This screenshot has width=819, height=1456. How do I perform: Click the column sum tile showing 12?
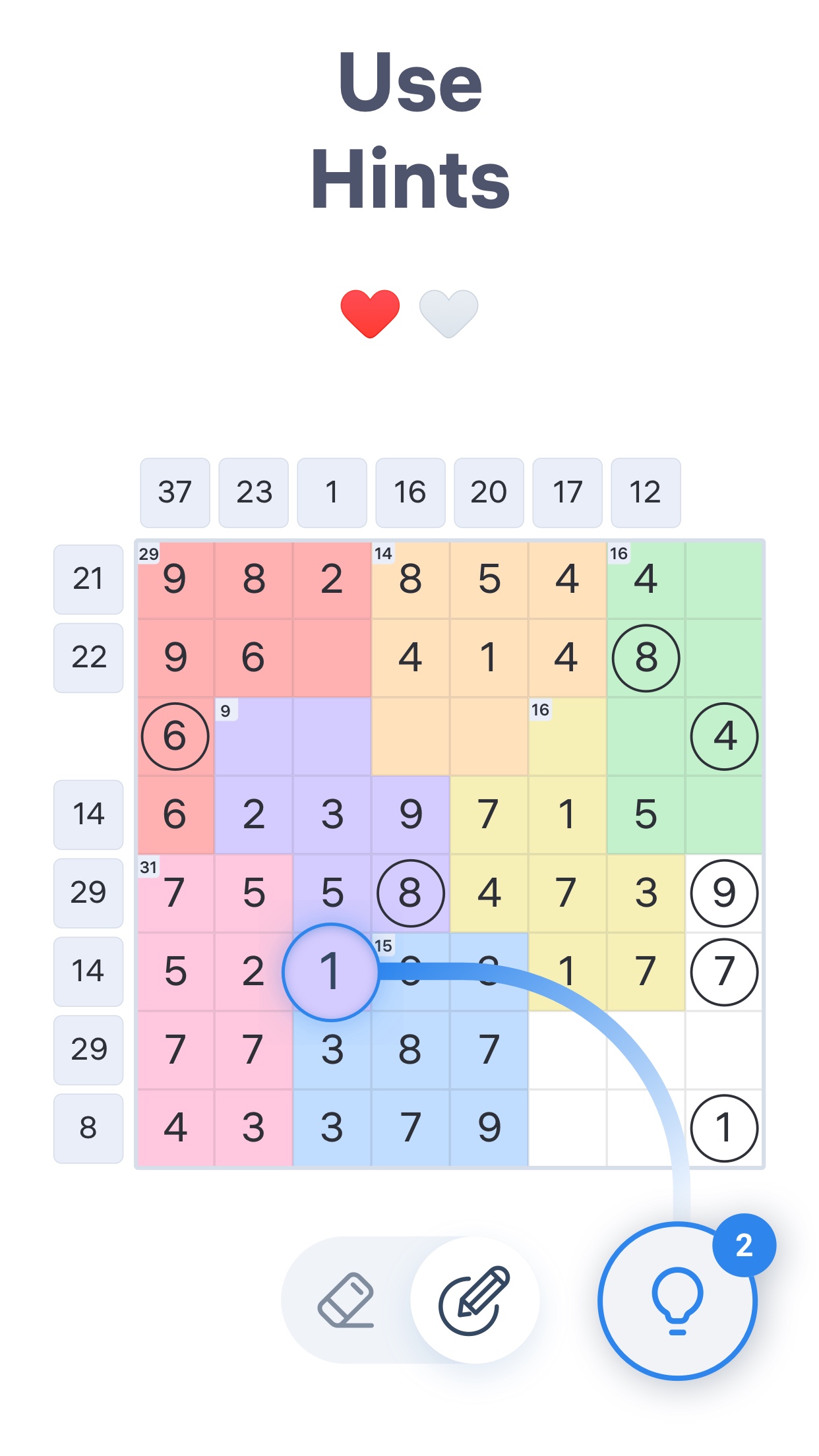click(646, 493)
